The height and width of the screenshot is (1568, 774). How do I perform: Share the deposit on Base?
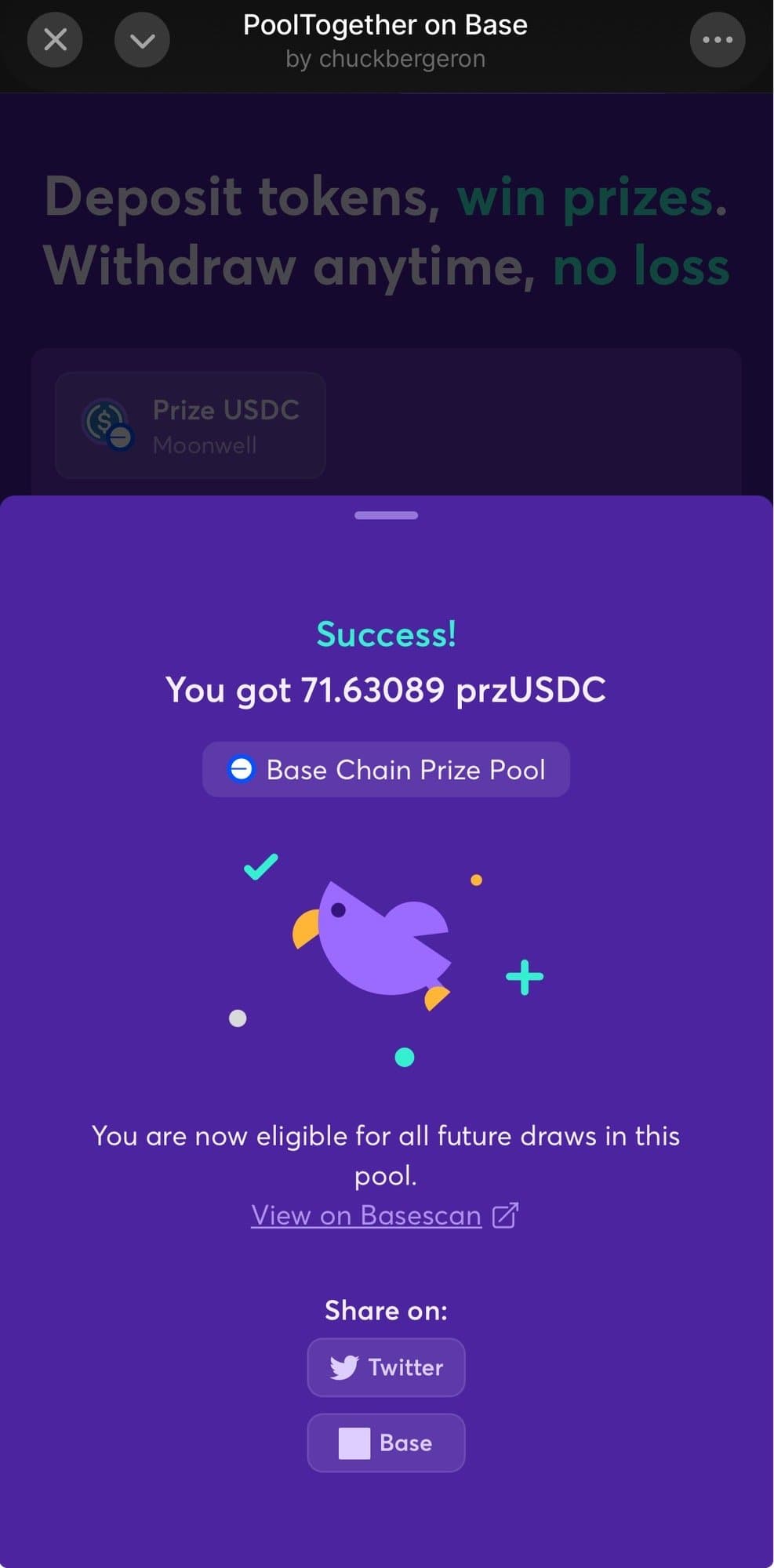386,1443
